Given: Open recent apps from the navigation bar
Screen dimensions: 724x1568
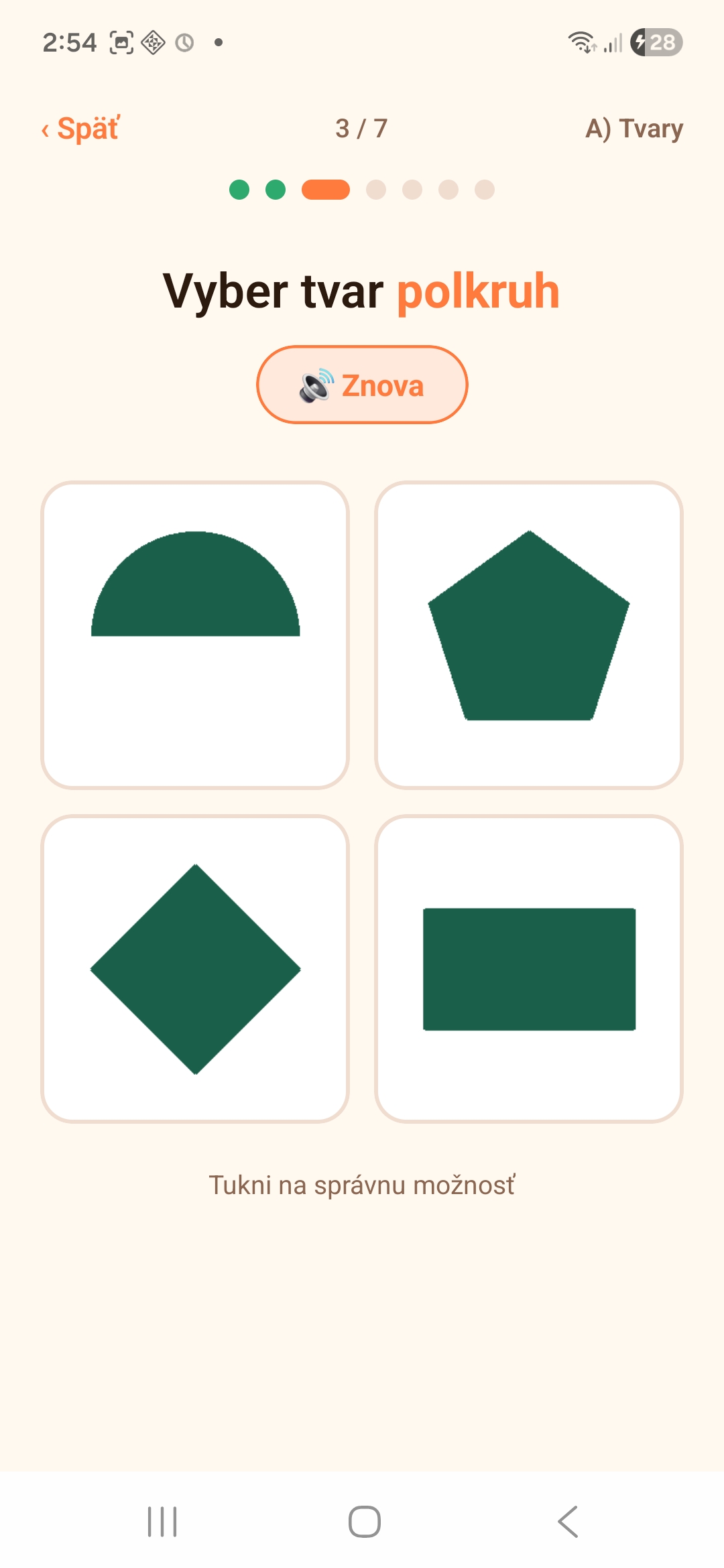Looking at the screenshot, I should click(x=162, y=1522).
